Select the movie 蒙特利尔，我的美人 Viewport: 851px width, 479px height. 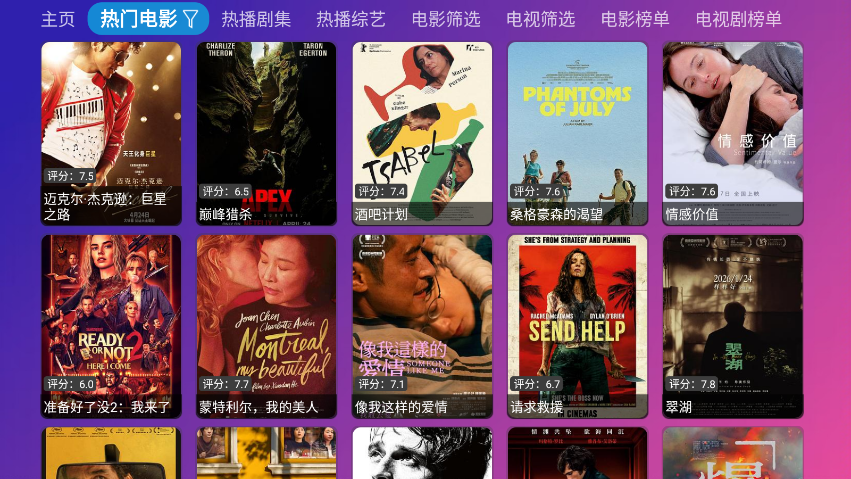[x=266, y=326]
